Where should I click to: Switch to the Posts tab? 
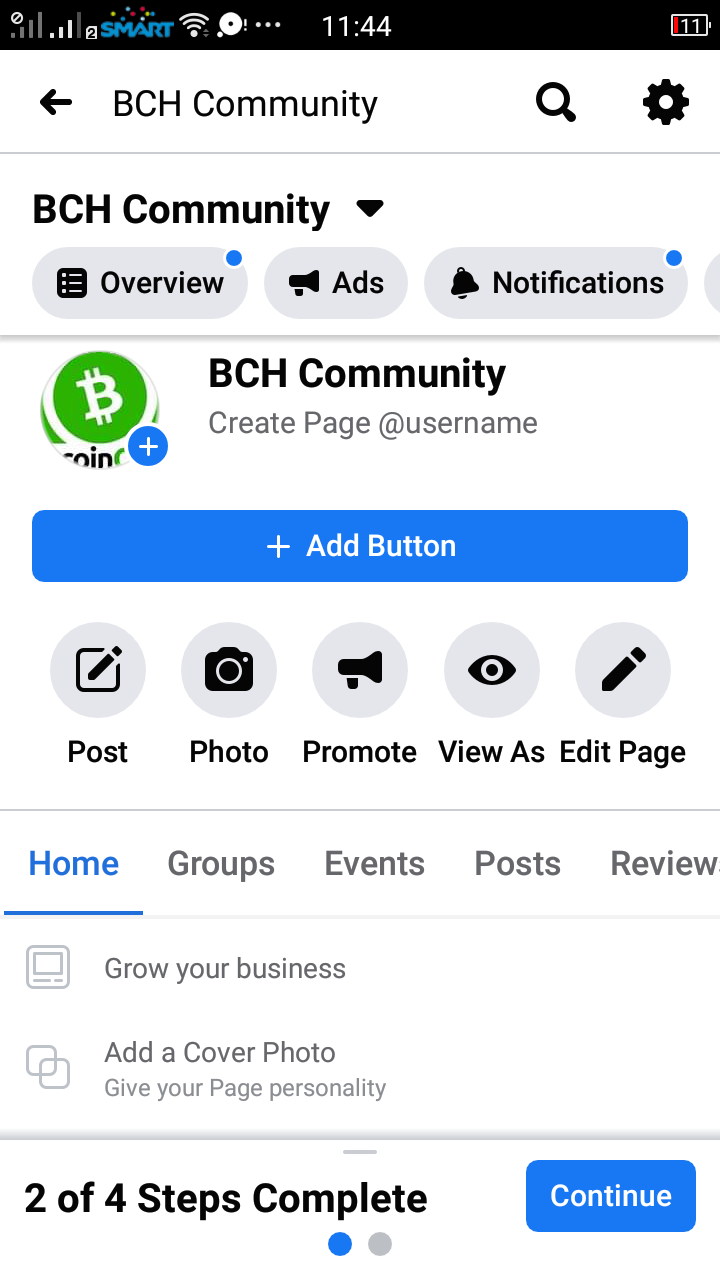tap(518, 864)
